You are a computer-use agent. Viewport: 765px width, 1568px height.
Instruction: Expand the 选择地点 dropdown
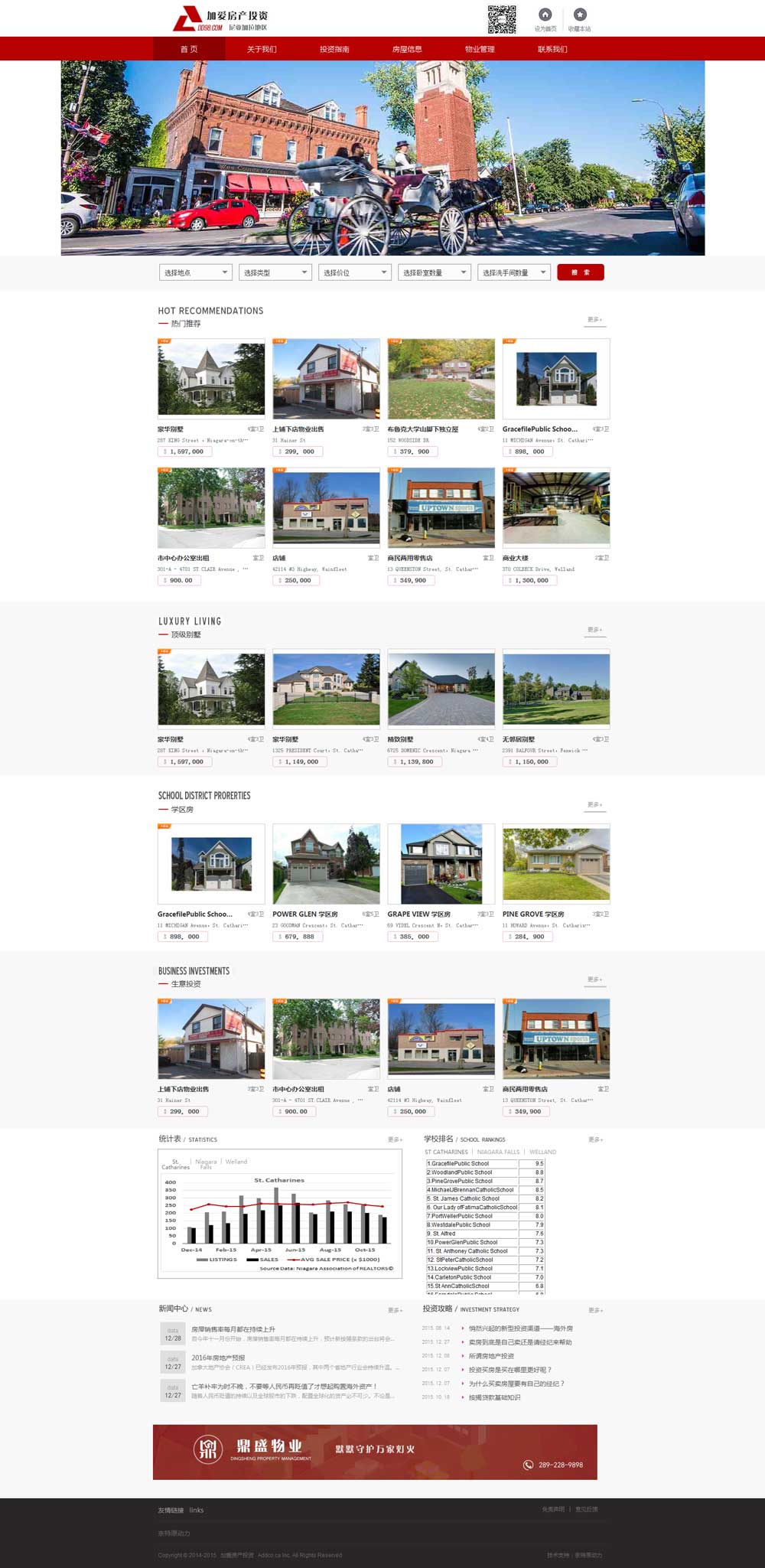pyautogui.click(x=195, y=272)
